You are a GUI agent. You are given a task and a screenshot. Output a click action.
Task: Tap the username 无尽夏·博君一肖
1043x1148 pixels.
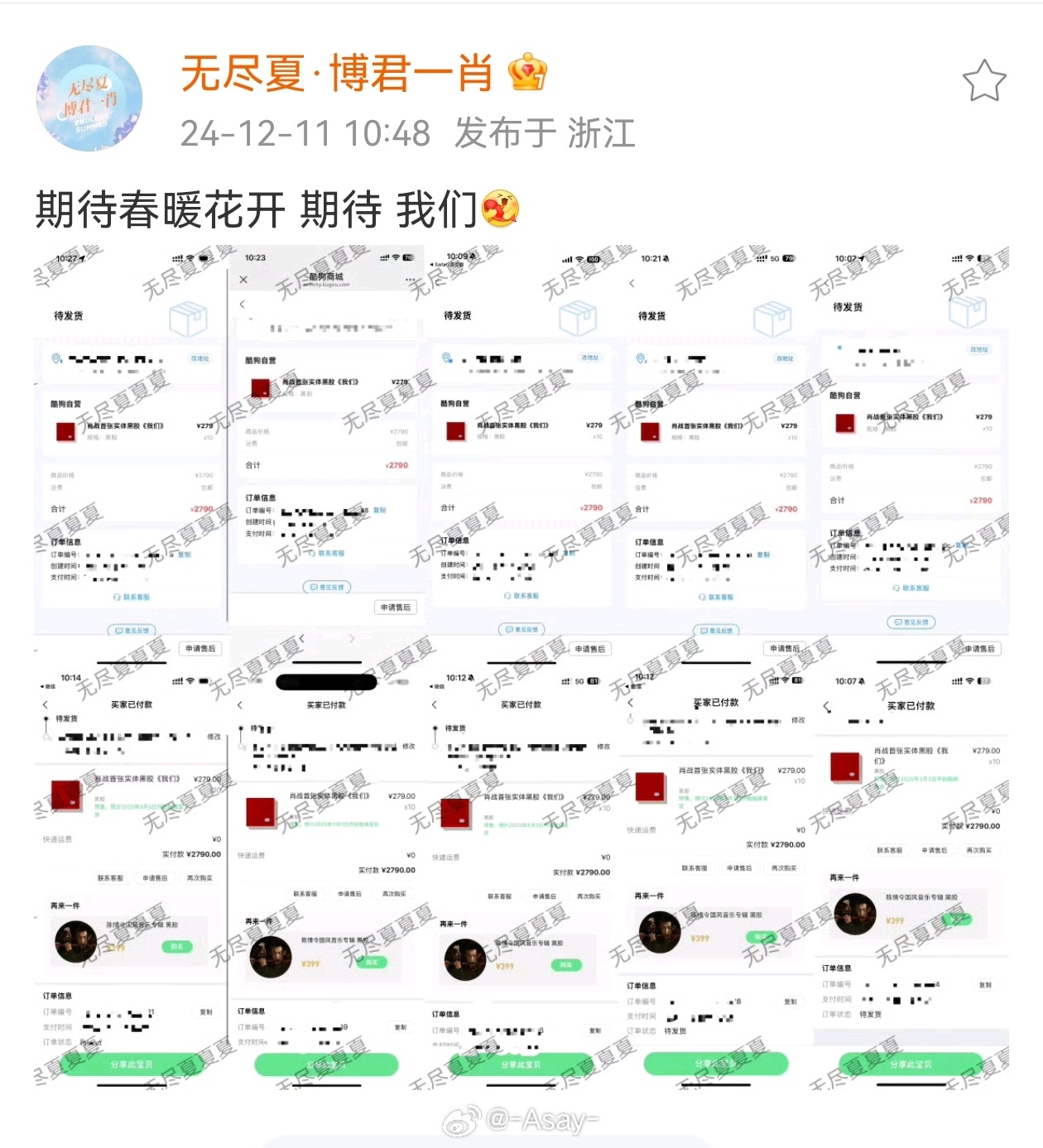336,74
